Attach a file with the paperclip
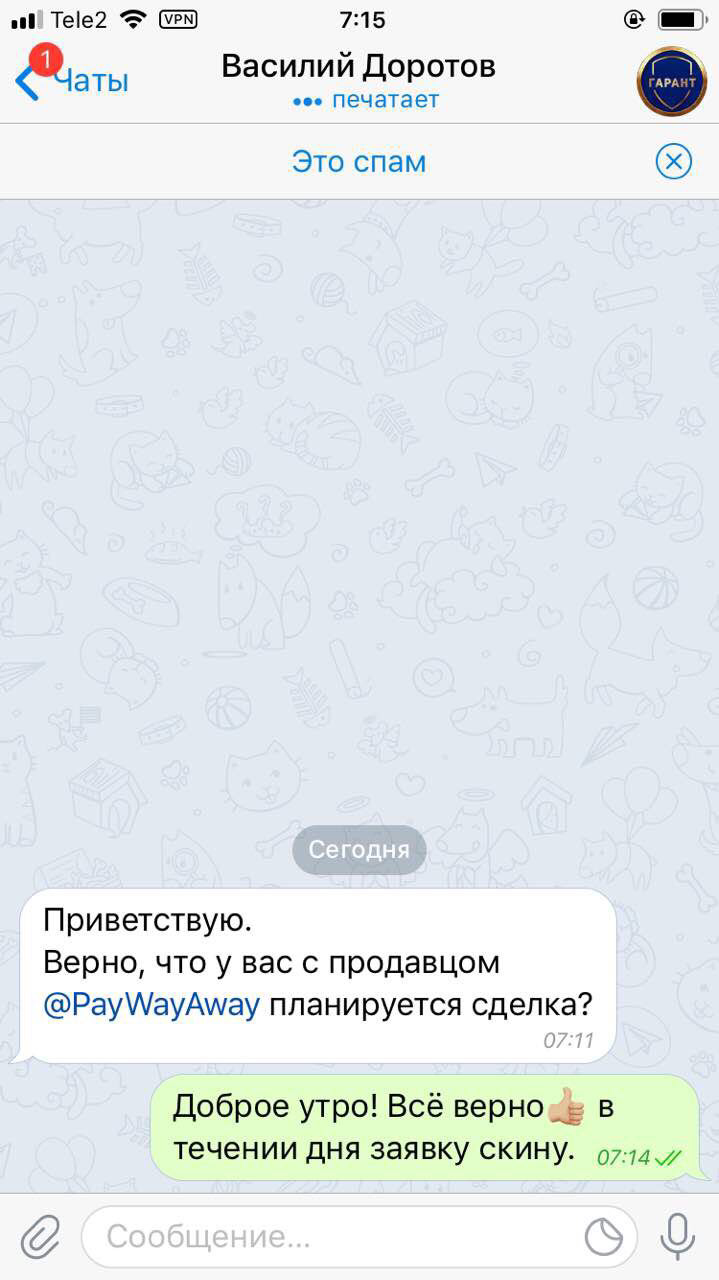 pyautogui.click(x=40, y=1237)
